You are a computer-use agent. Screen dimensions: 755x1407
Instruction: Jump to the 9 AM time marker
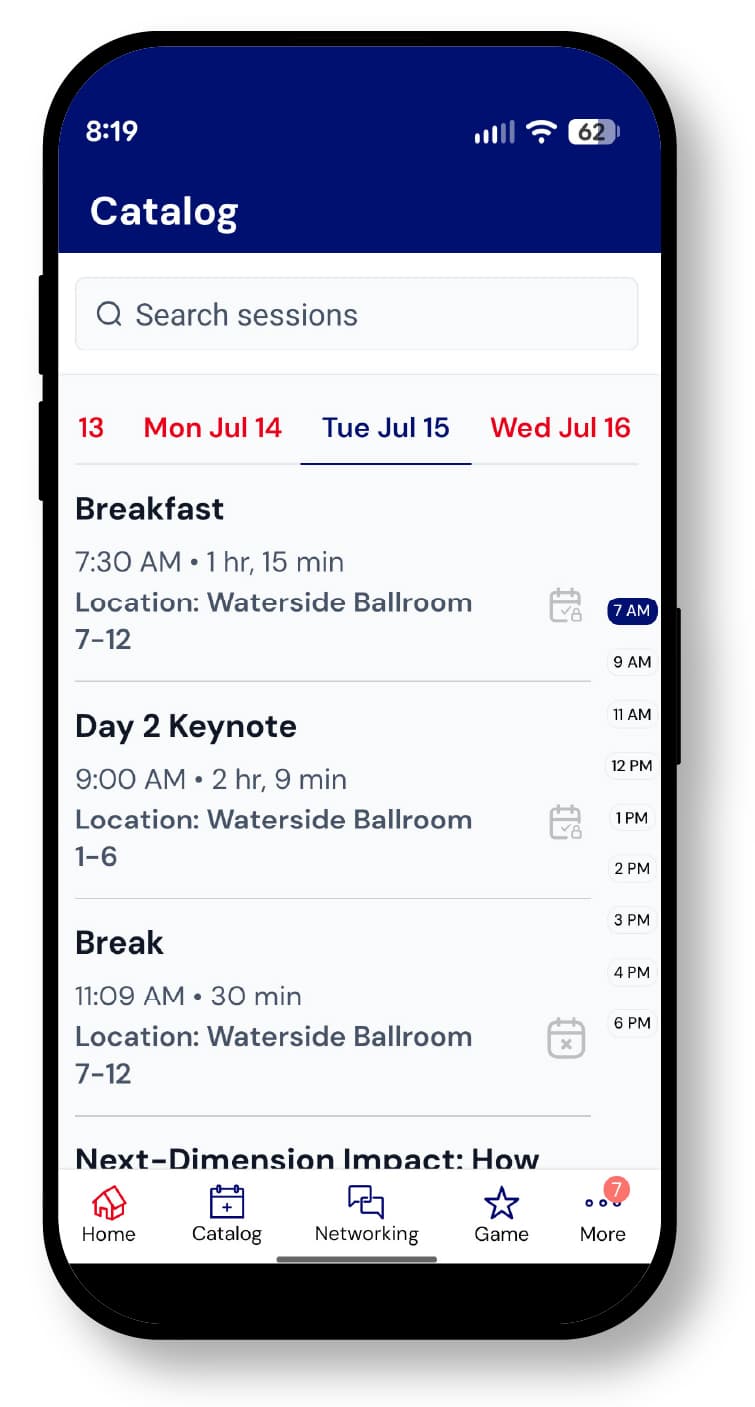[x=632, y=662]
